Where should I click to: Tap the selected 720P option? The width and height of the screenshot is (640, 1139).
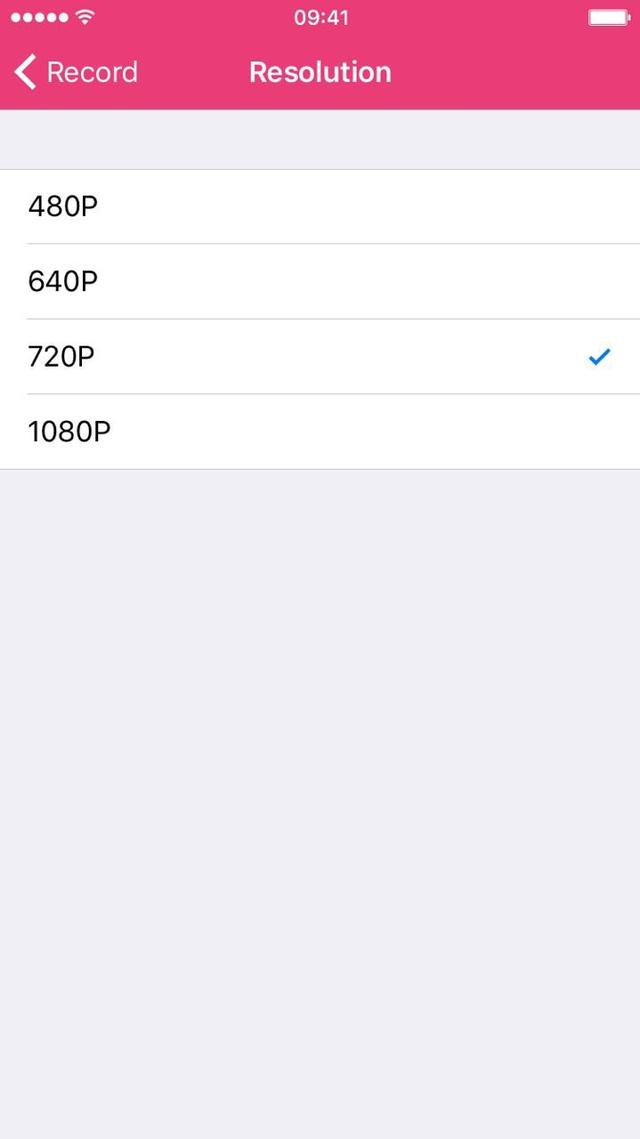[320, 357]
